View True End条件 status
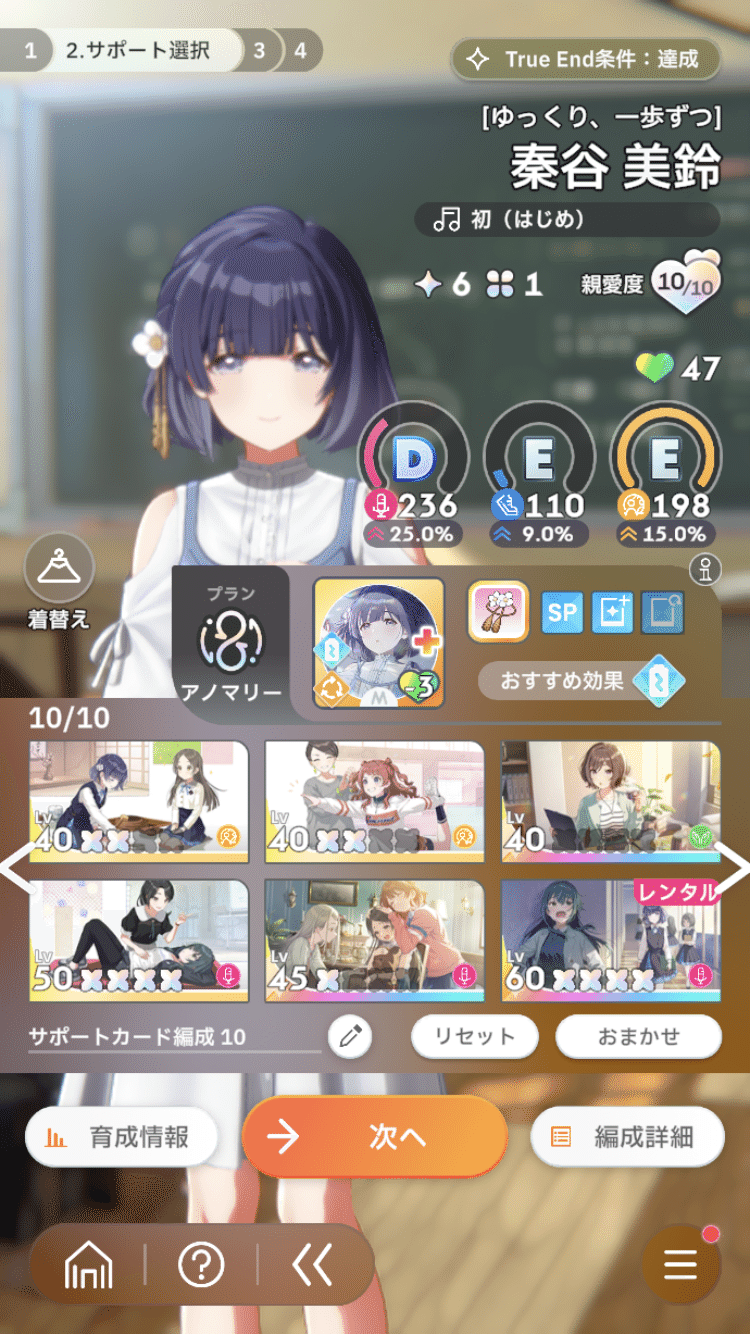 [585, 59]
